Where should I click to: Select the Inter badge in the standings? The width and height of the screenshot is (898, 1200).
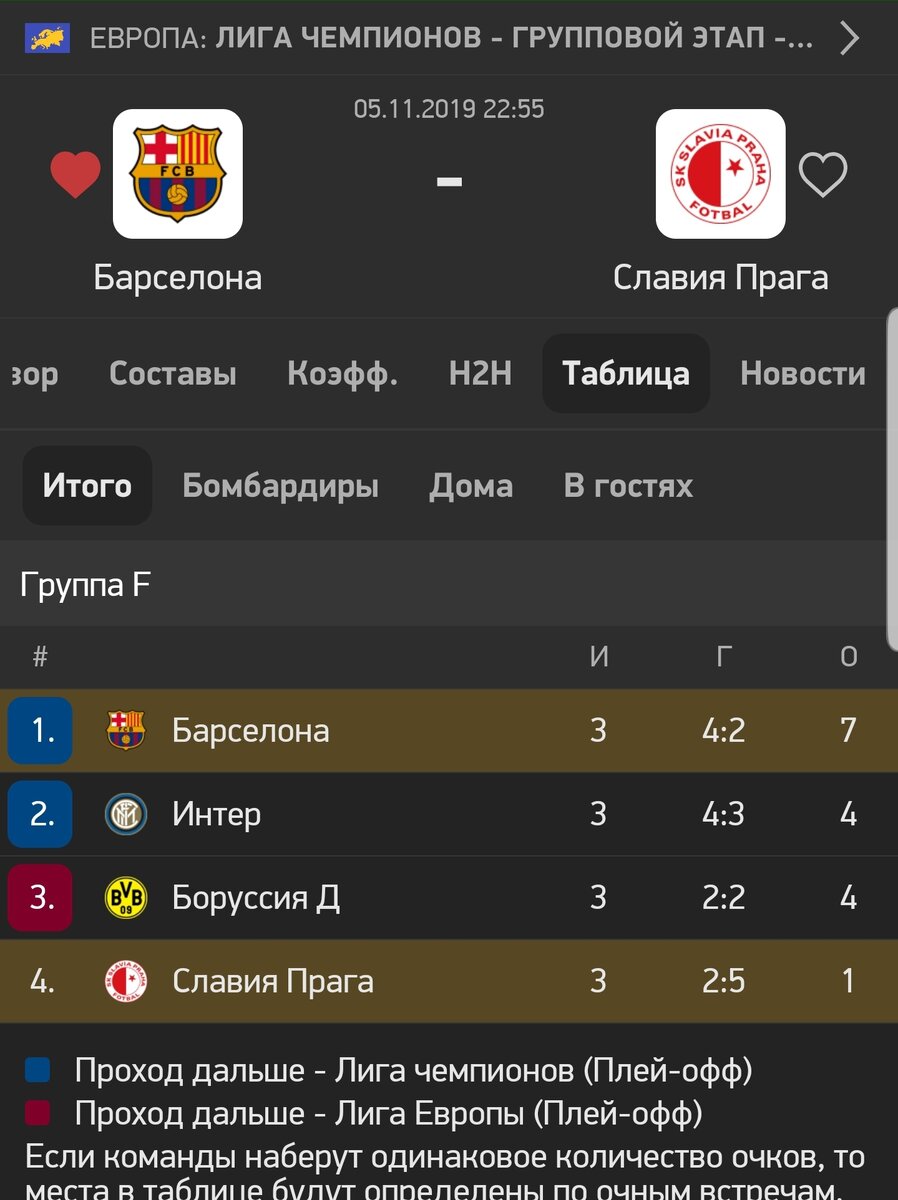125,814
